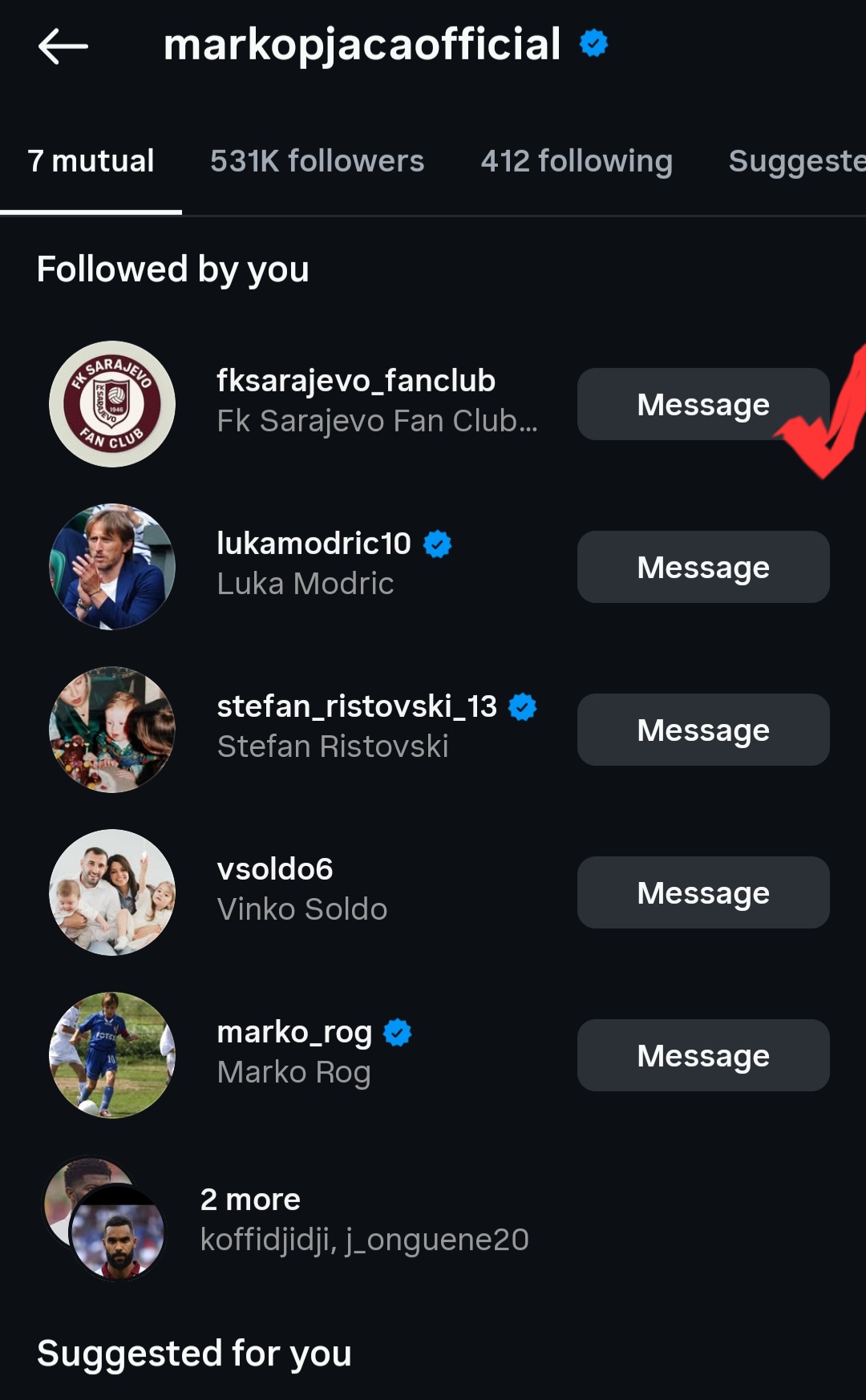Viewport: 866px width, 1400px height.
Task: Message stefan_ristovski_13
Action: 703,730
